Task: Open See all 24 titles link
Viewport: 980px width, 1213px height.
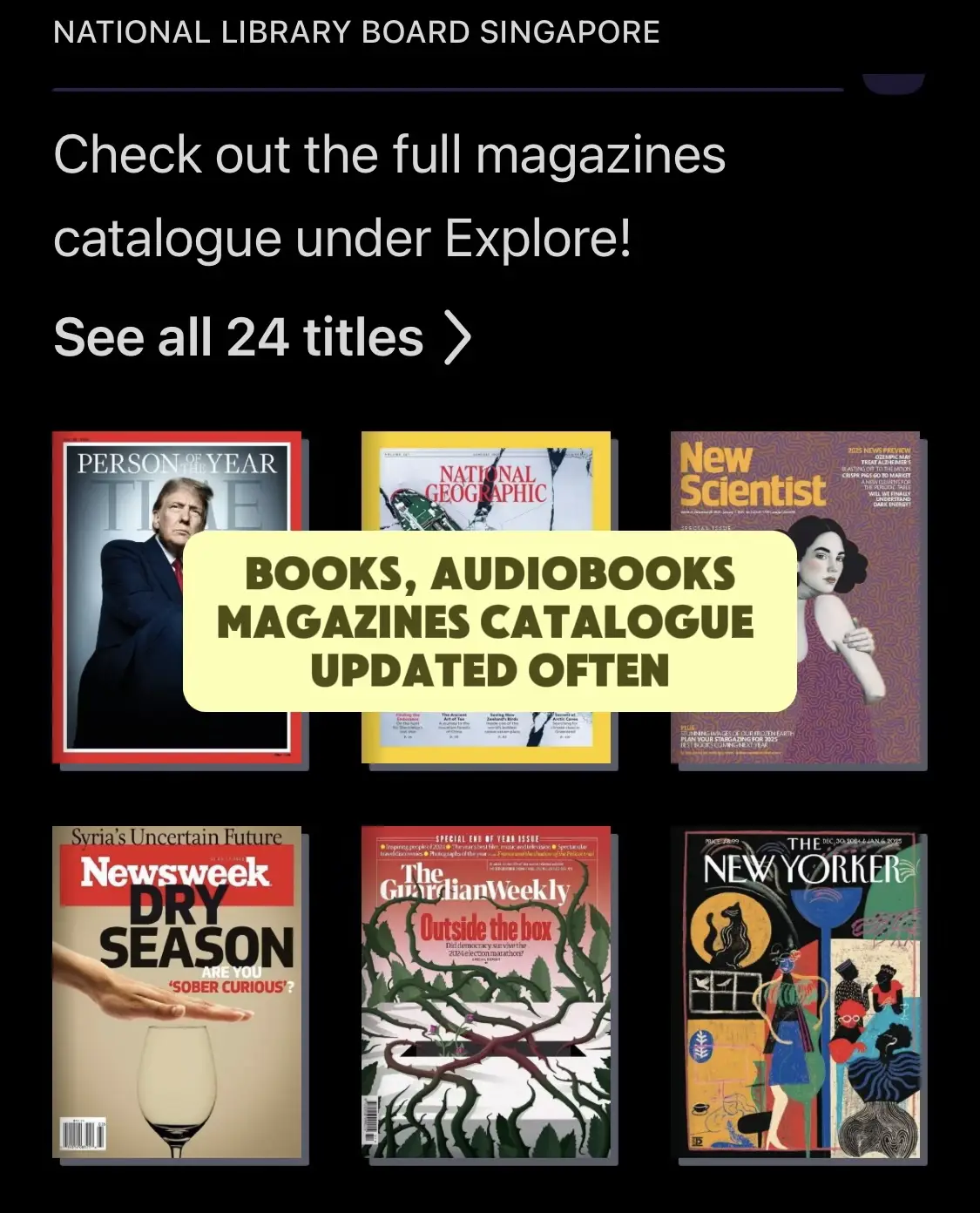Action: coord(261,338)
